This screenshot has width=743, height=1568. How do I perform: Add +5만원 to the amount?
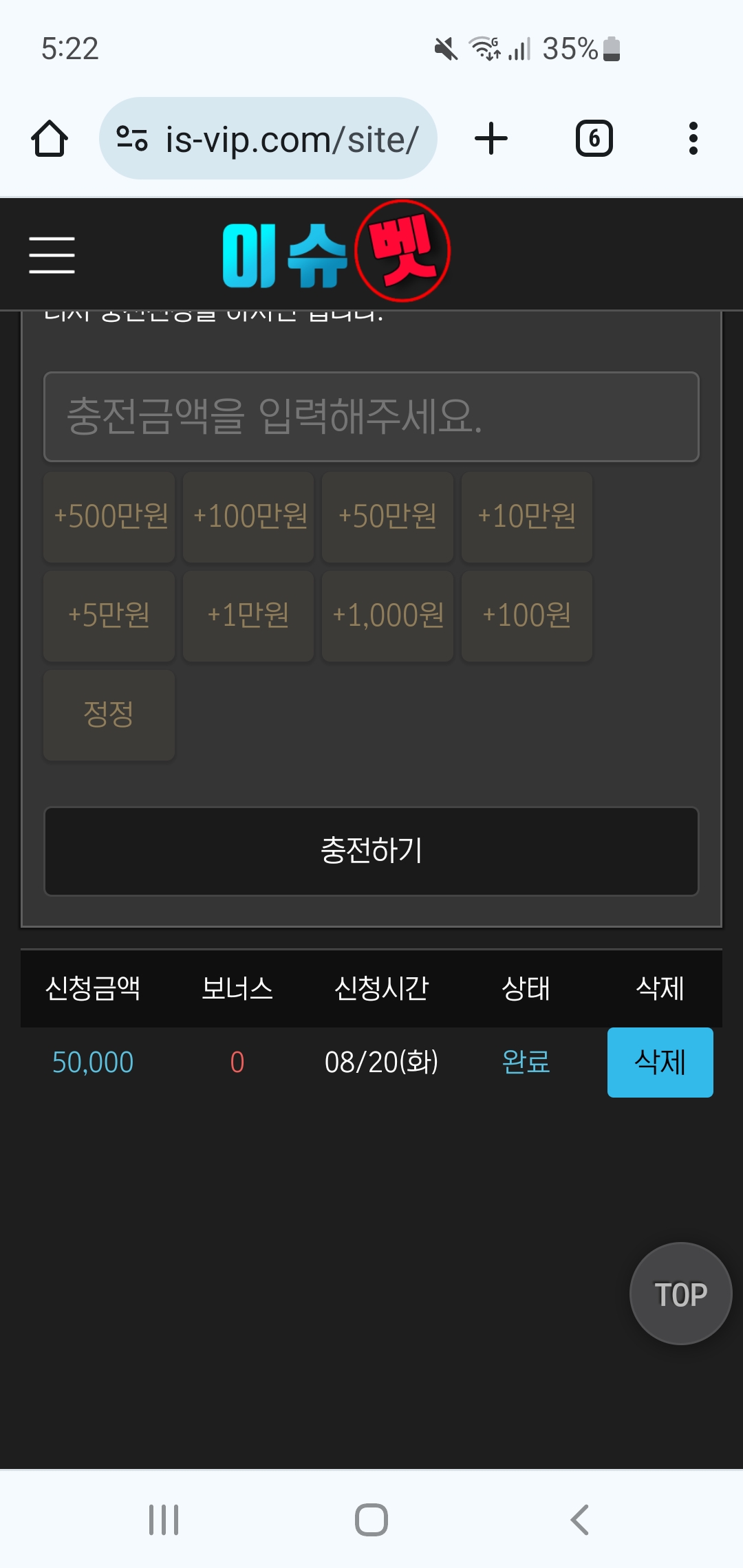coord(109,616)
